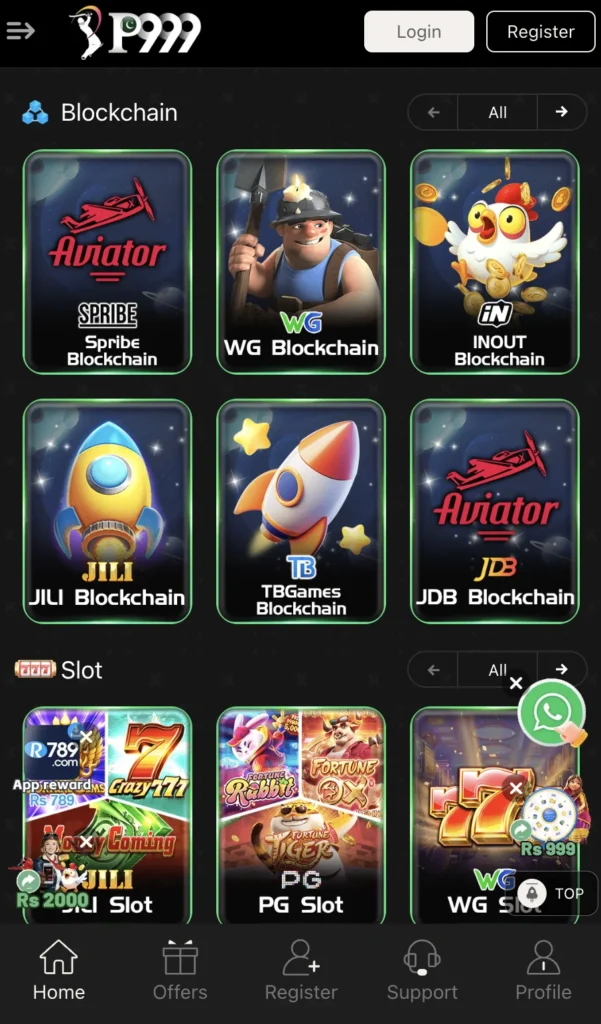Switch to the Offers tab

(180, 970)
